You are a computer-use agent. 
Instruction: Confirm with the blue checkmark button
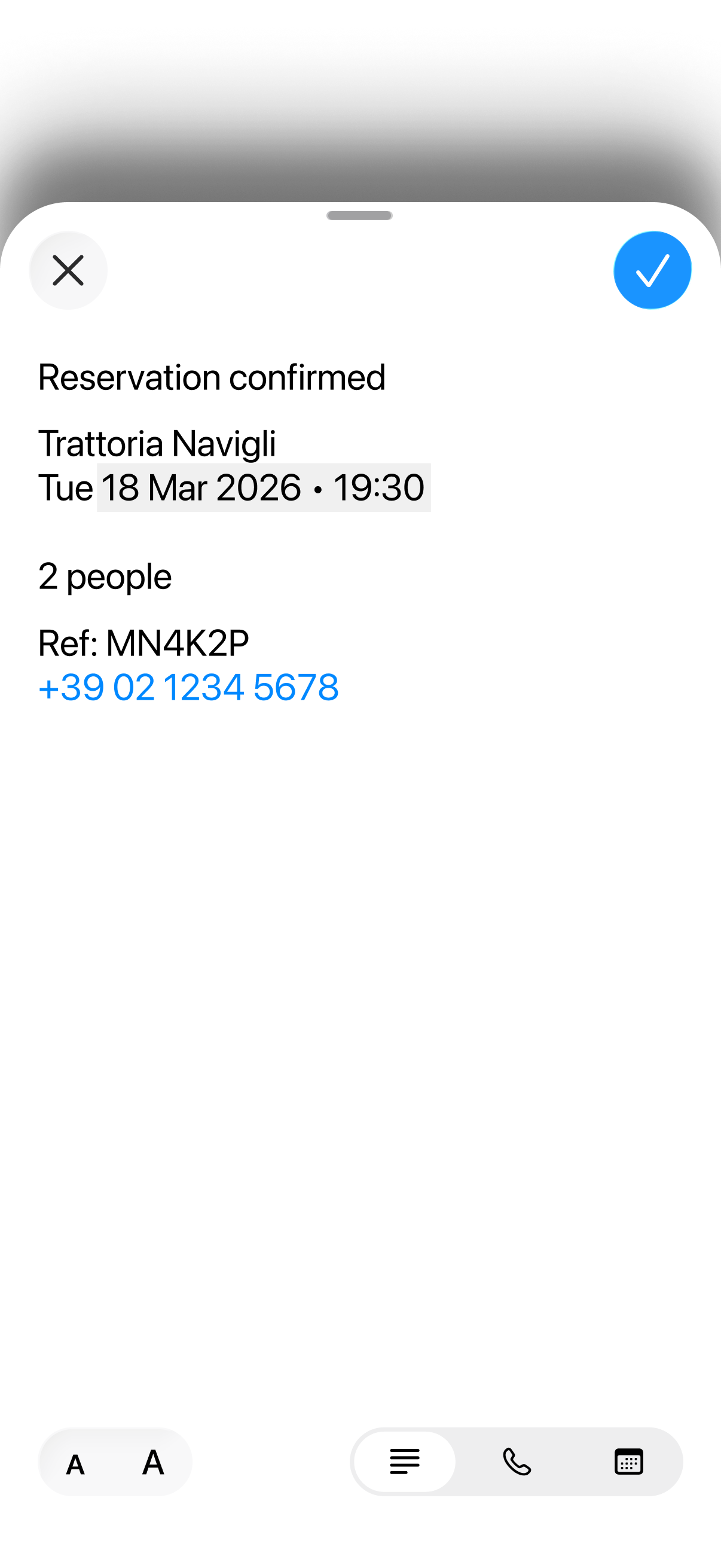(x=652, y=270)
